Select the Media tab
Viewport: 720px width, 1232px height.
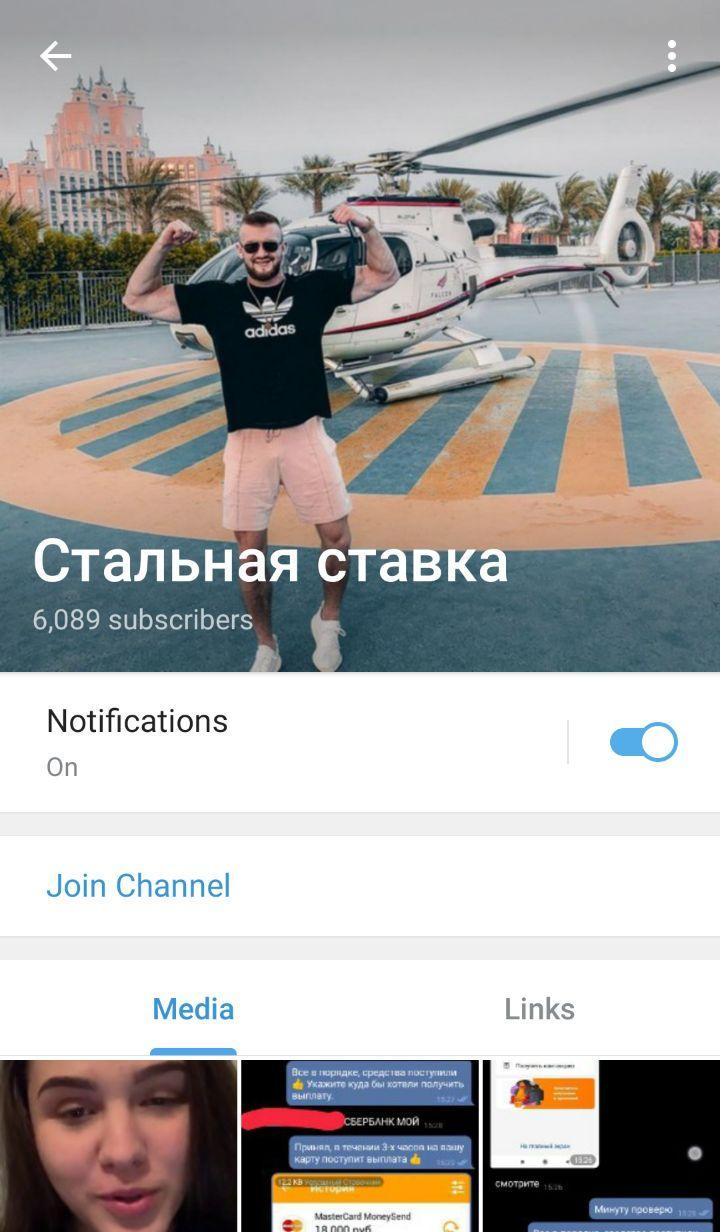tap(193, 1010)
